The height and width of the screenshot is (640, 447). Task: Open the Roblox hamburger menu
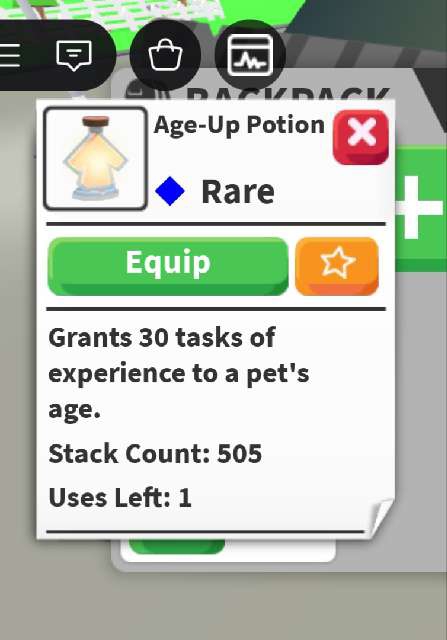(x=9, y=55)
